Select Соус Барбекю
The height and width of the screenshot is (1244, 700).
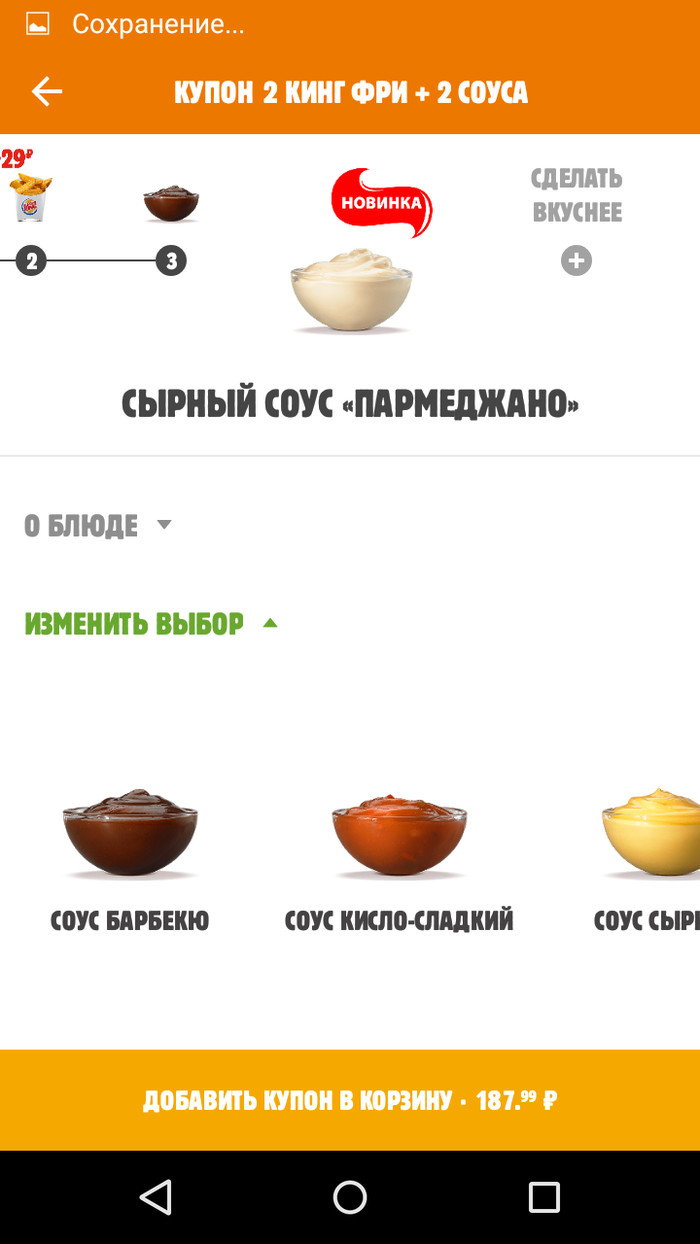click(130, 855)
